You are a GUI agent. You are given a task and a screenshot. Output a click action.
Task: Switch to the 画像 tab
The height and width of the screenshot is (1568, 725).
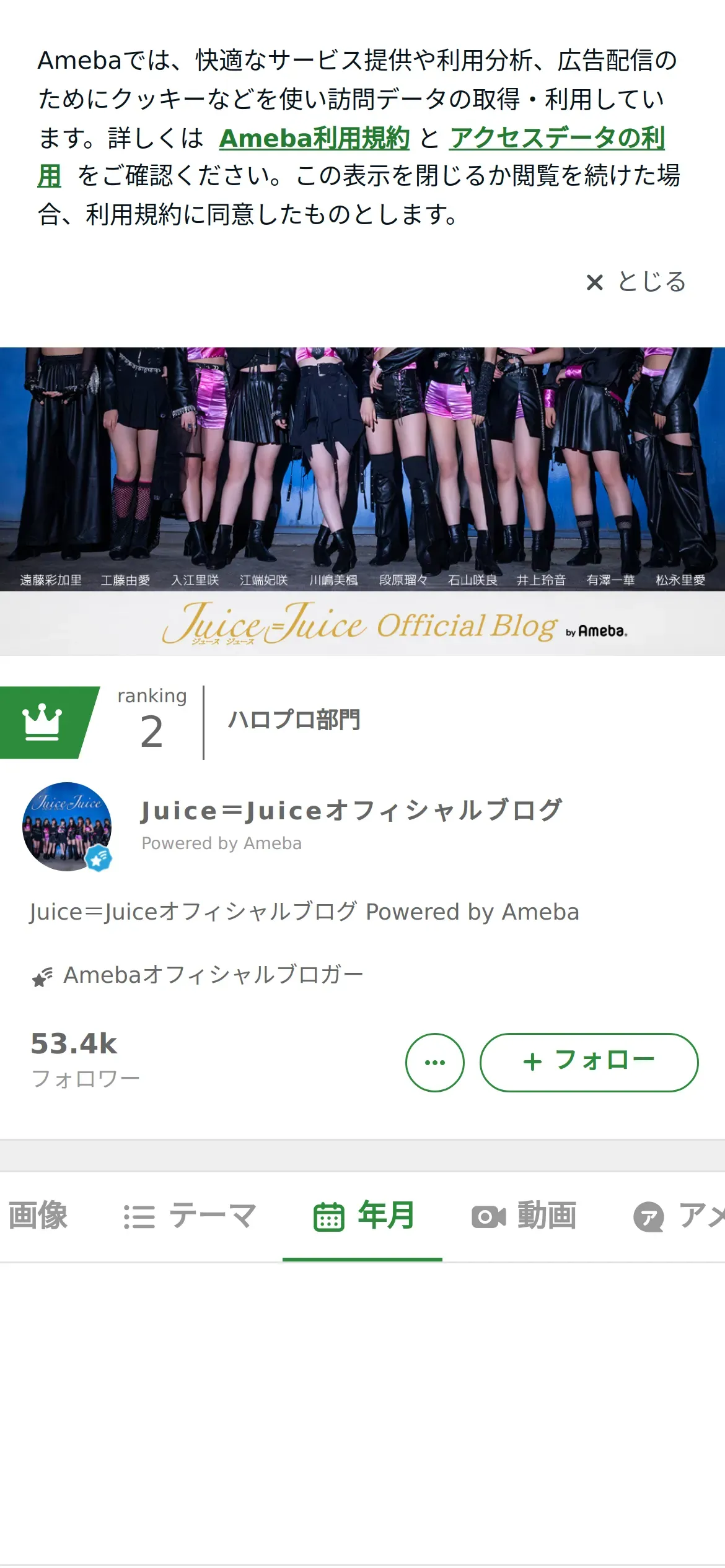[x=37, y=1215]
